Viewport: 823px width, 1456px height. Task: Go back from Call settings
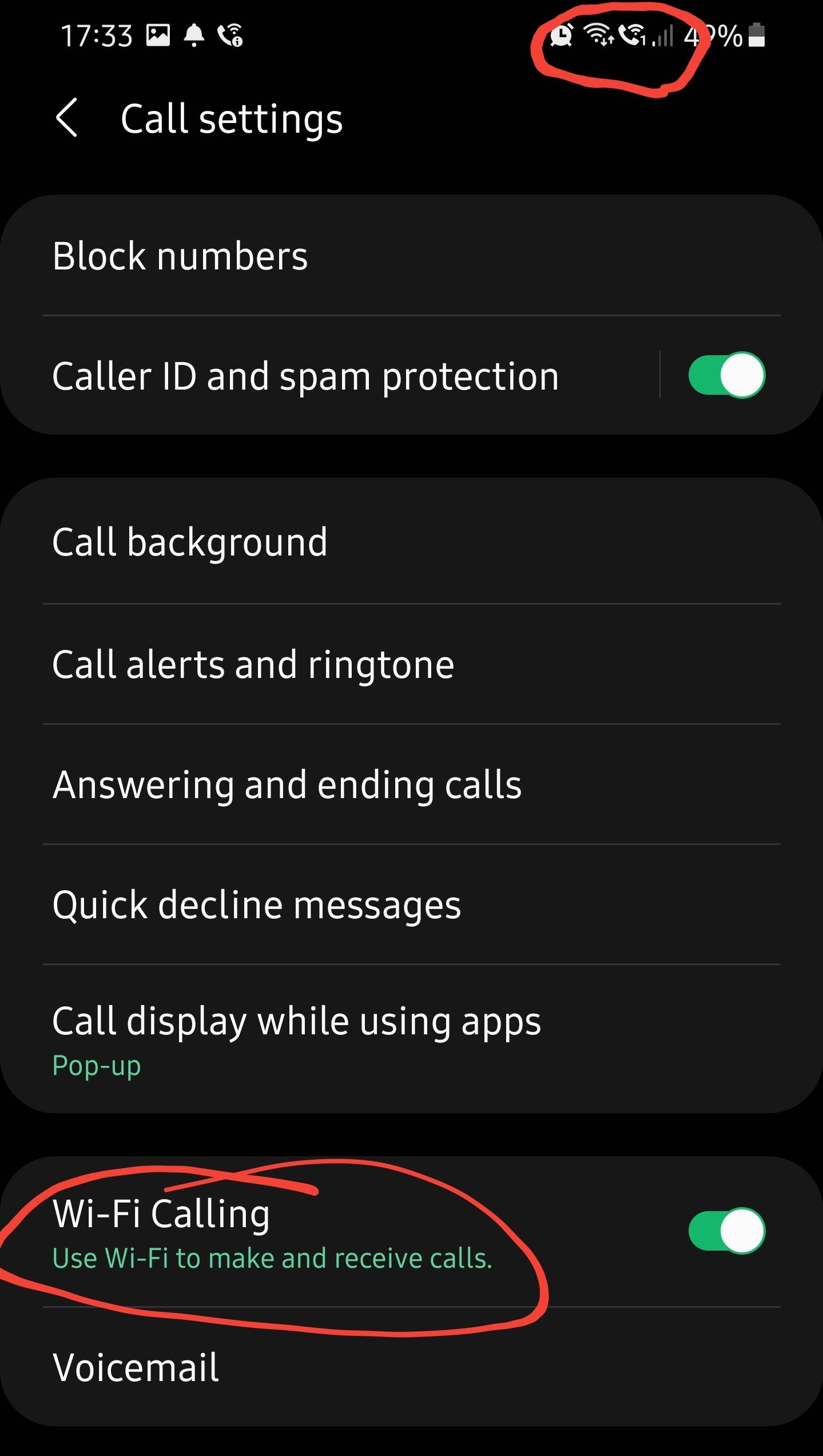click(x=67, y=118)
